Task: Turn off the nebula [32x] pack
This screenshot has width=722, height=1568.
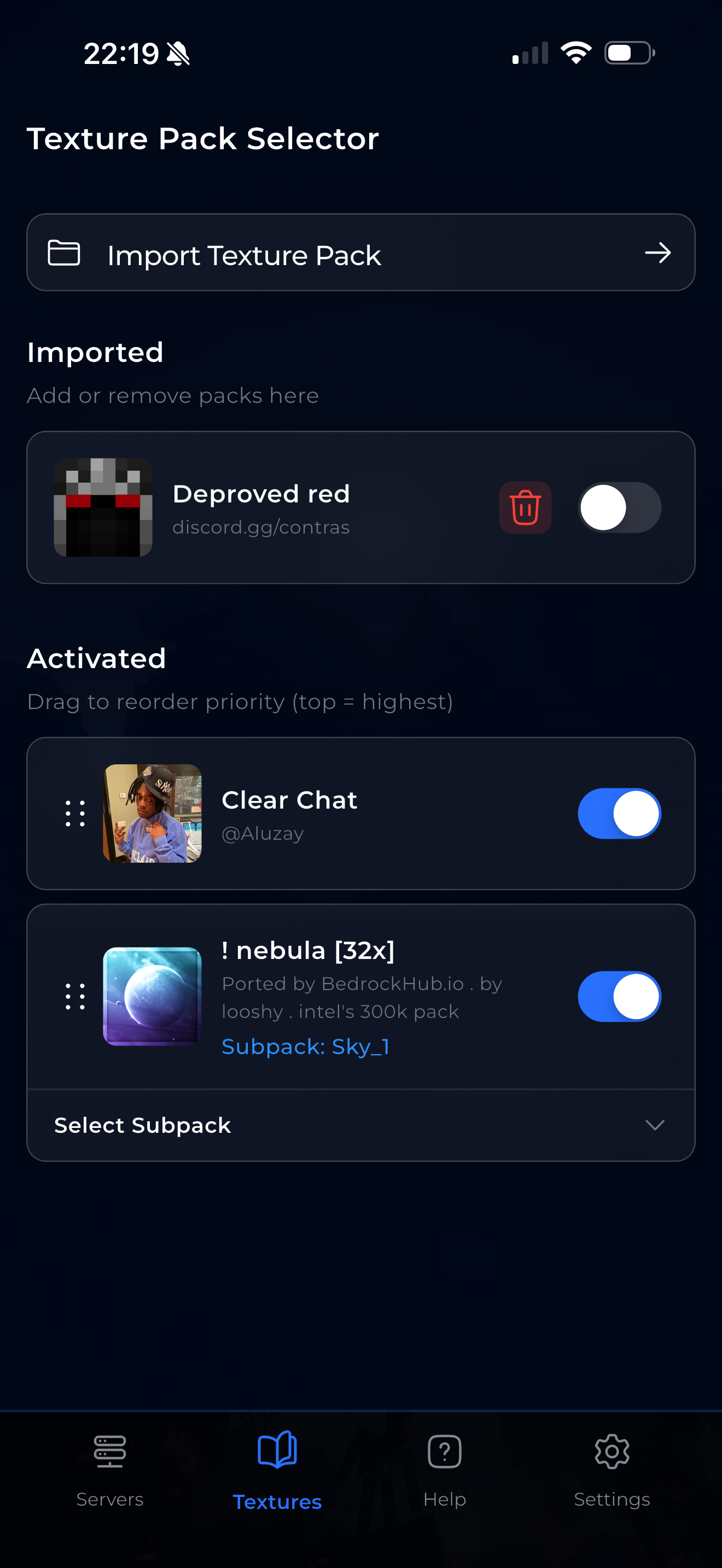Action: click(x=619, y=997)
